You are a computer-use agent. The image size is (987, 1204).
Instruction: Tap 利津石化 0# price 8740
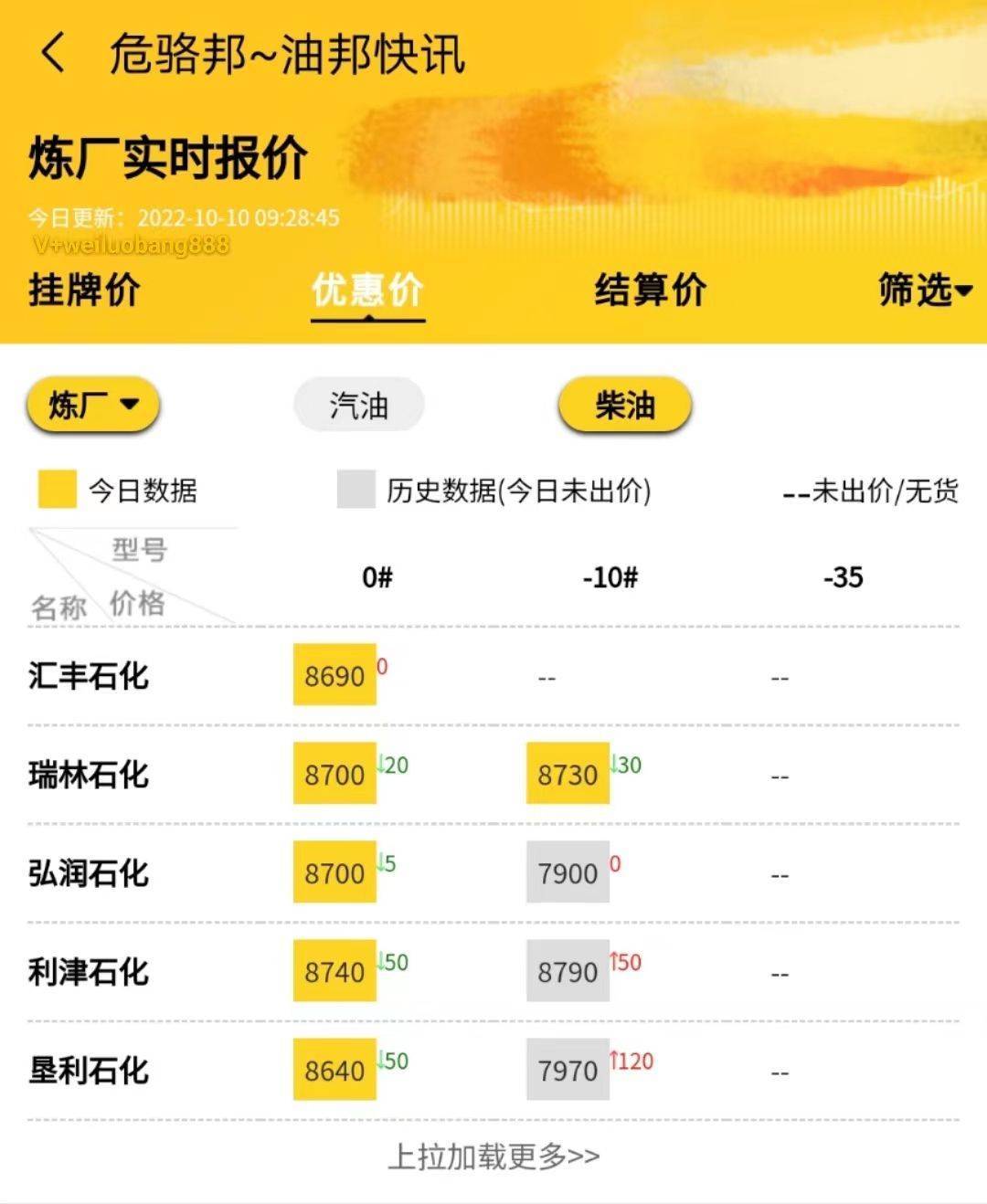[x=334, y=971]
